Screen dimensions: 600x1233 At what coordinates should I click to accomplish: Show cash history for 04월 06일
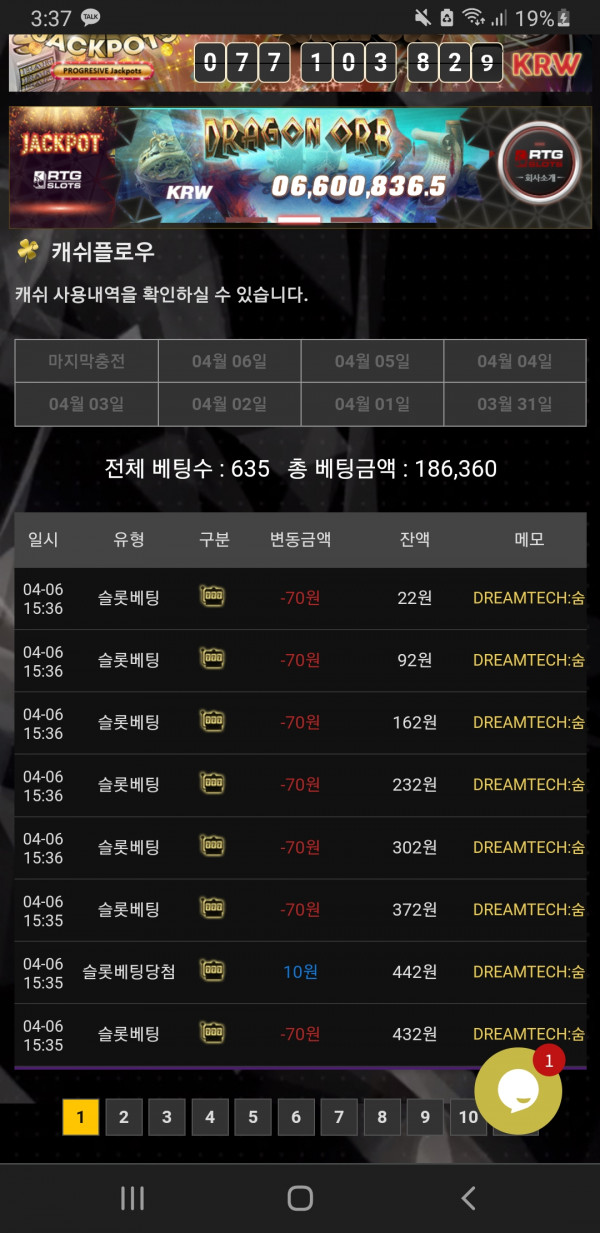click(229, 361)
